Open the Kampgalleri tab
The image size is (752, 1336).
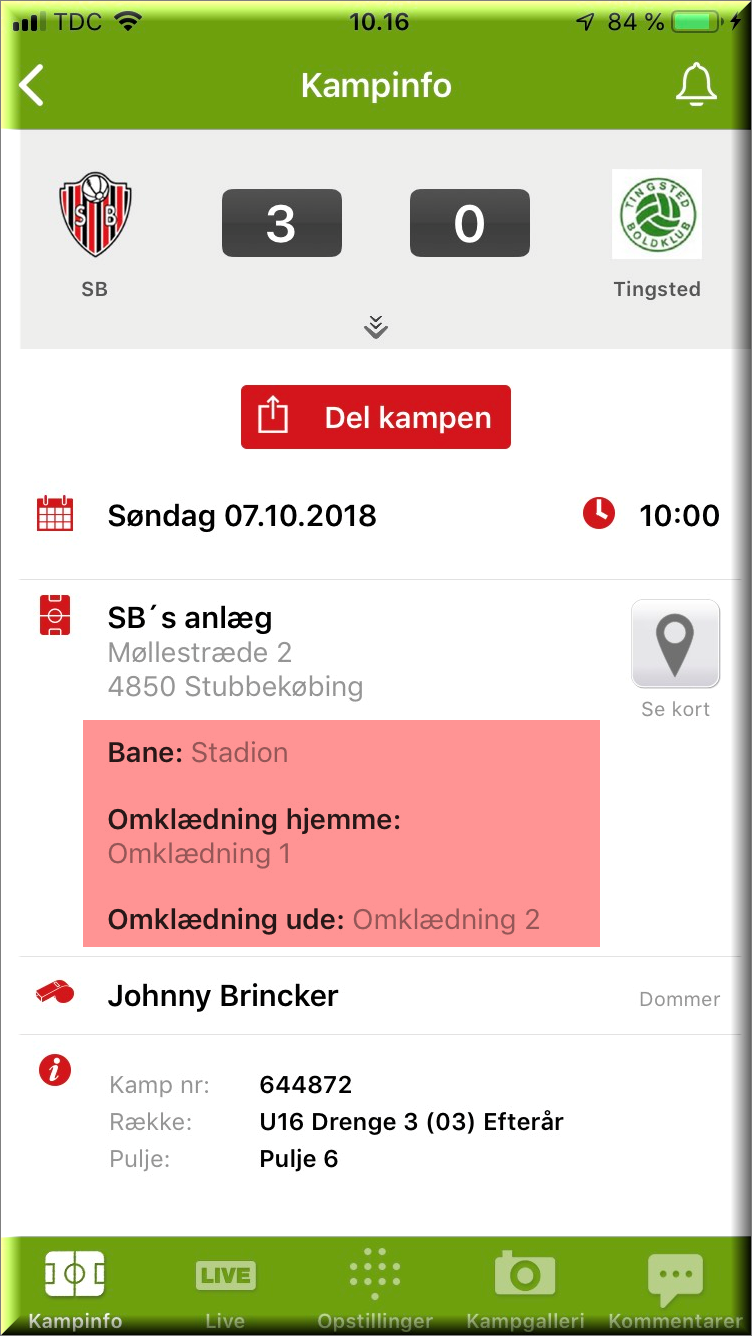(525, 1288)
